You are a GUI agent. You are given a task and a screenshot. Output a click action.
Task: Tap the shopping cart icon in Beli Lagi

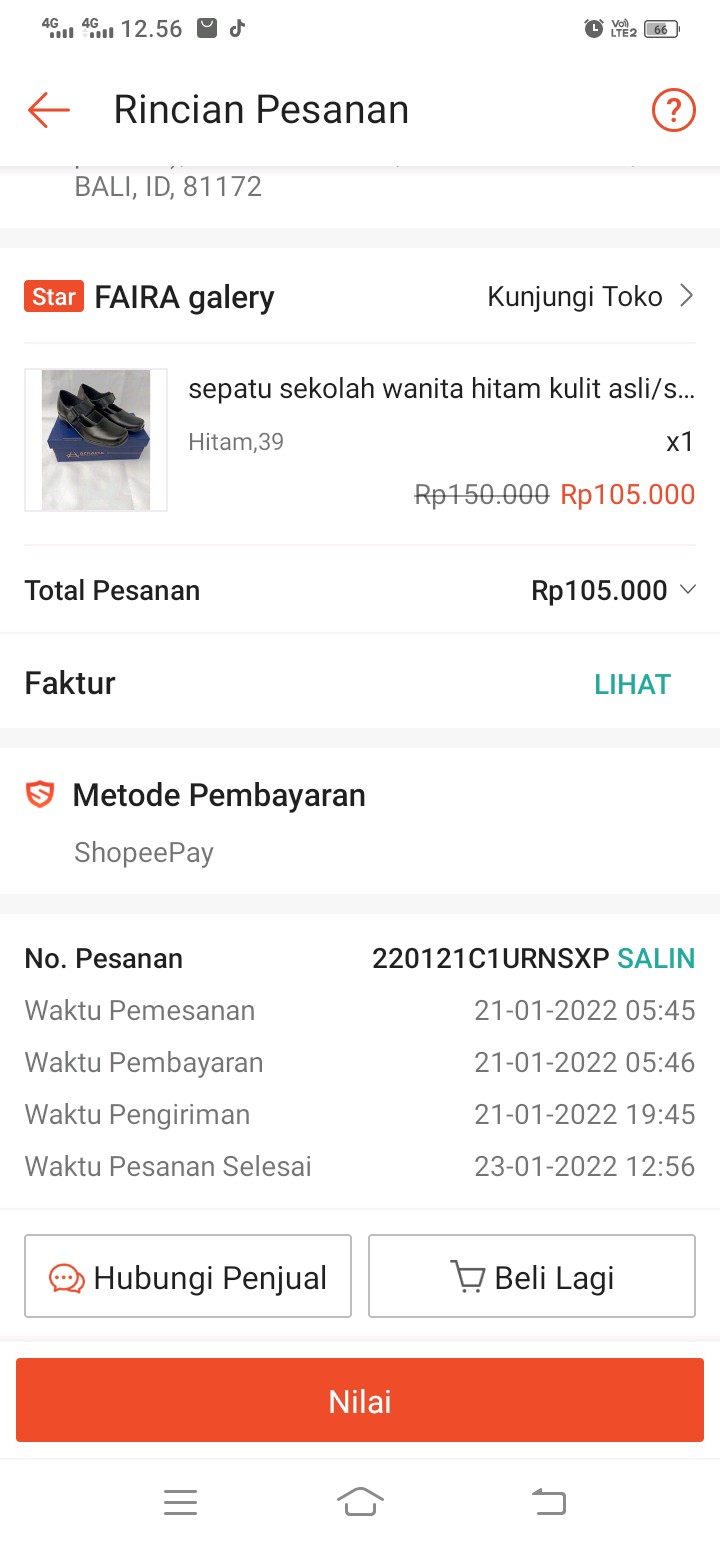tap(470, 1276)
